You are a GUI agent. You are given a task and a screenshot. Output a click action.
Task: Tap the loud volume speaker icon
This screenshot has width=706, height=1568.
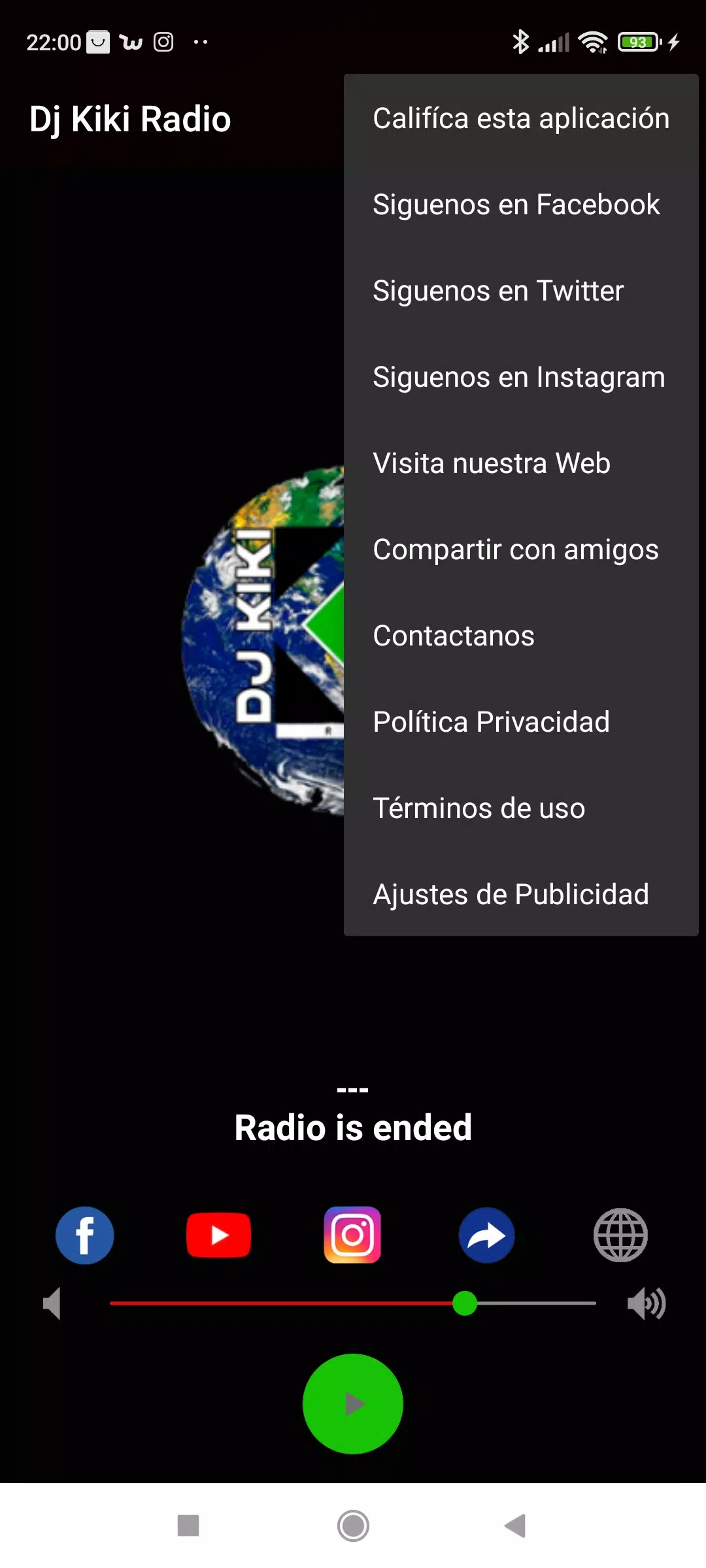click(646, 1304)
